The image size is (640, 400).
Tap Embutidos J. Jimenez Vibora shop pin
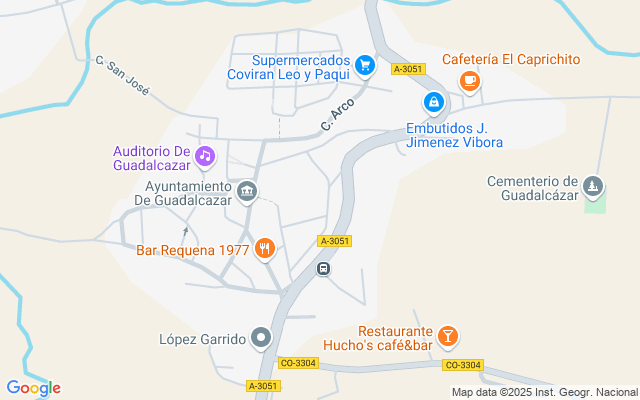tap(433, 103)
